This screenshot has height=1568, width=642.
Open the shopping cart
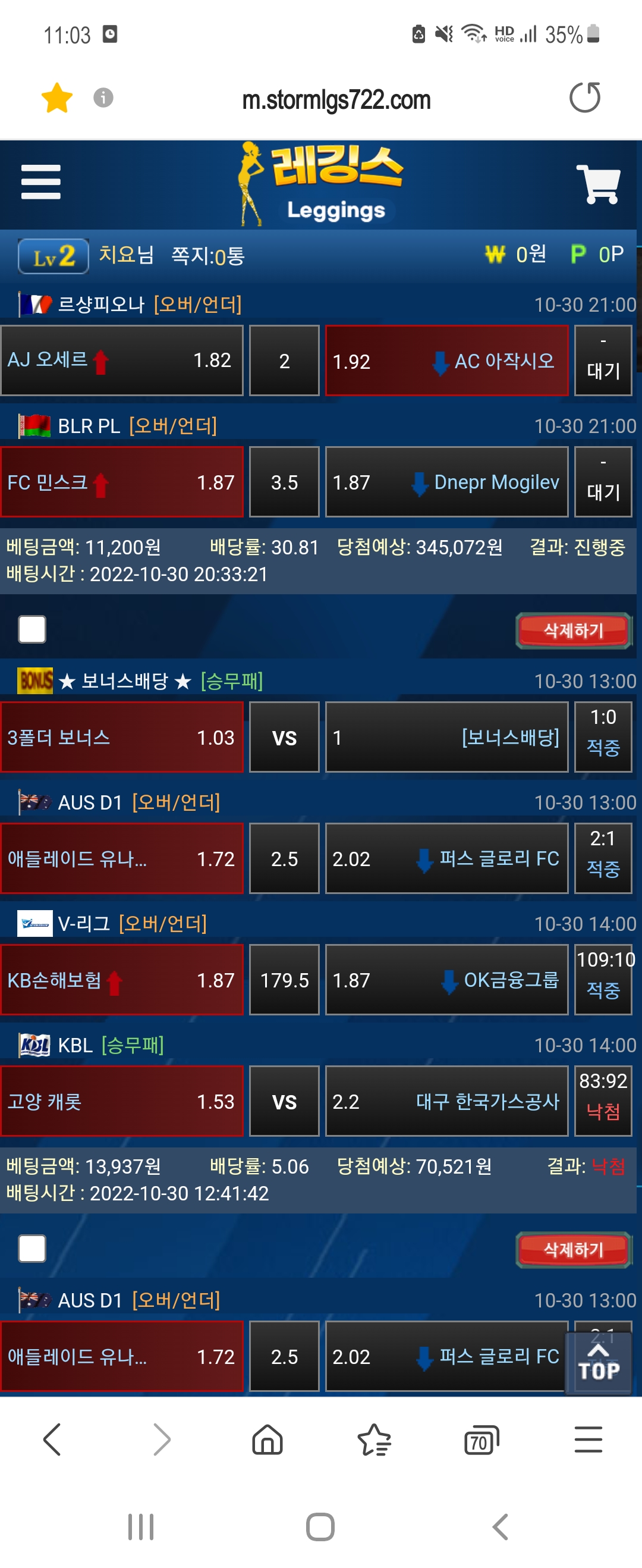click(598, 184)
